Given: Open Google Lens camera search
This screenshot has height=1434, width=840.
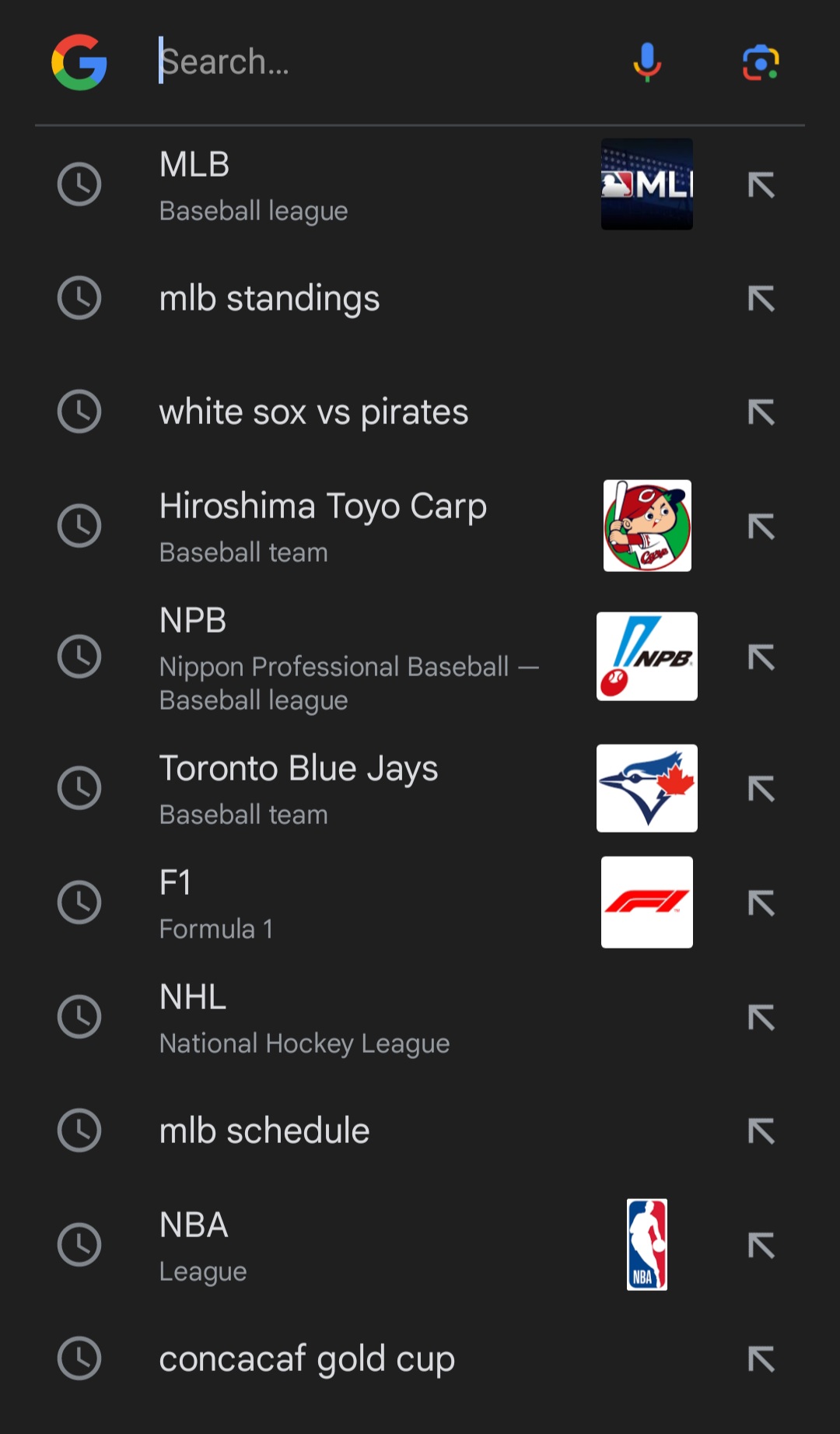Looking at the screenshot, I should click(761, 62).
